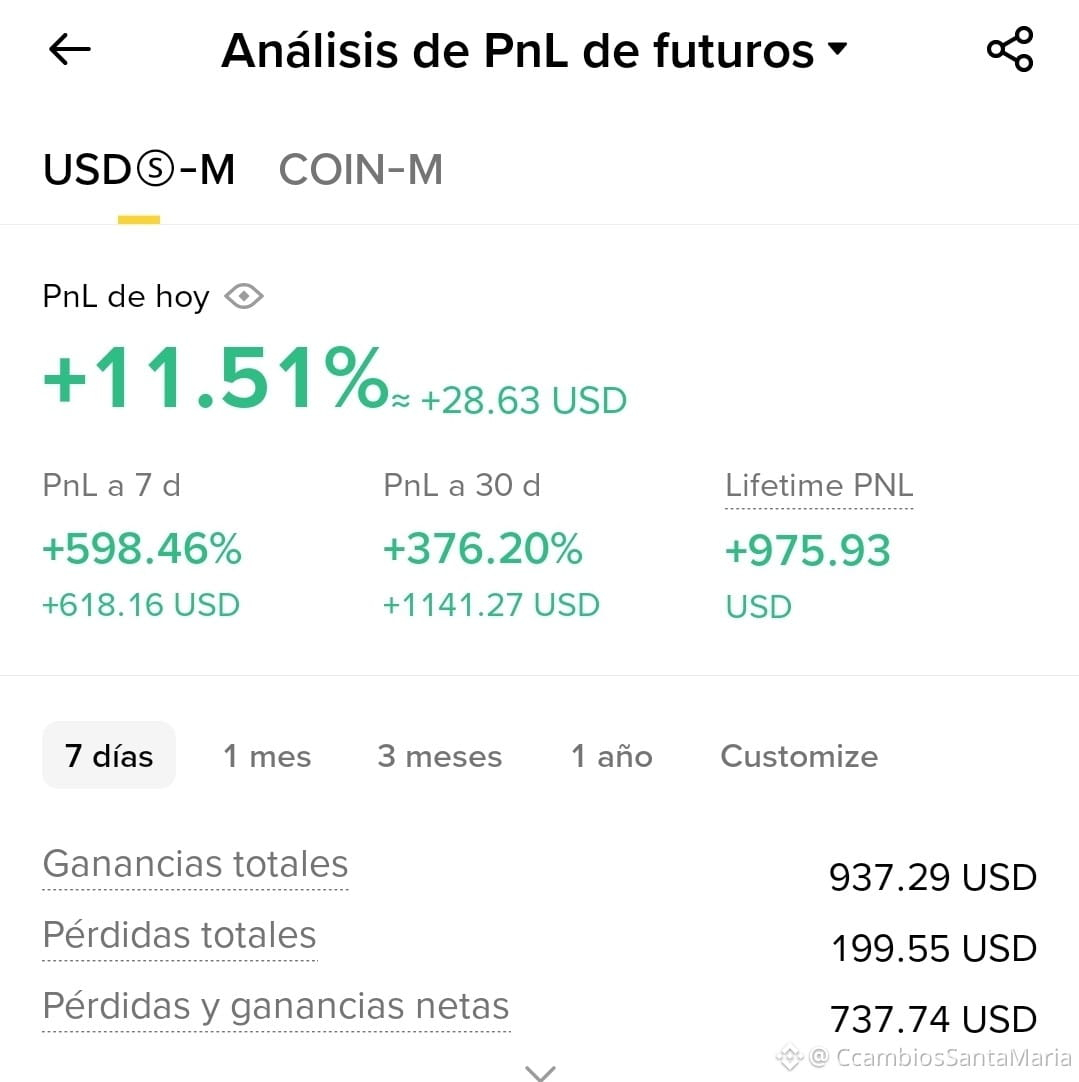Open the Customize date range

(799, 756)
